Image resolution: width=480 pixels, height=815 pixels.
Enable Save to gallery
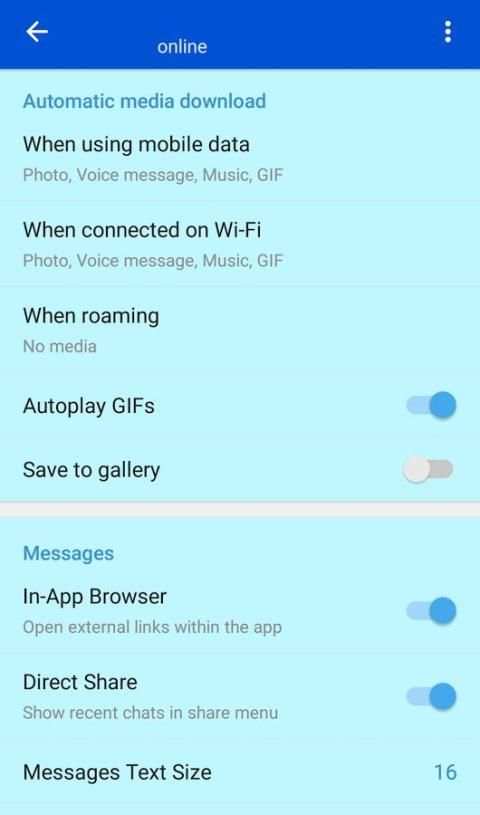(x=429, y=469)
